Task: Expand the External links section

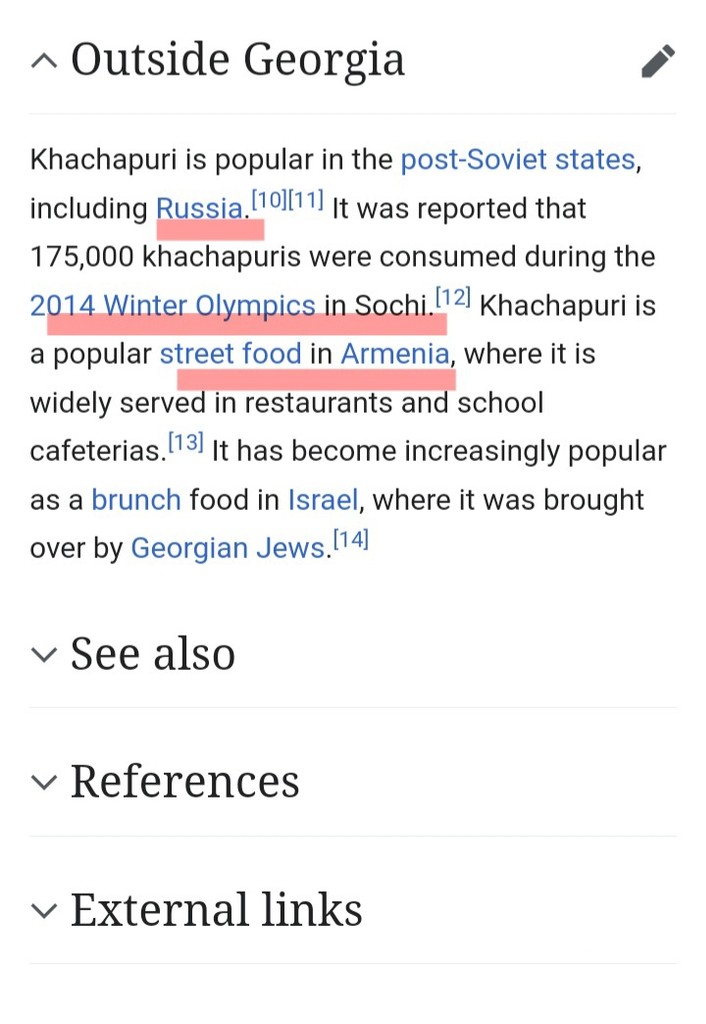Action: coord(215,909)
